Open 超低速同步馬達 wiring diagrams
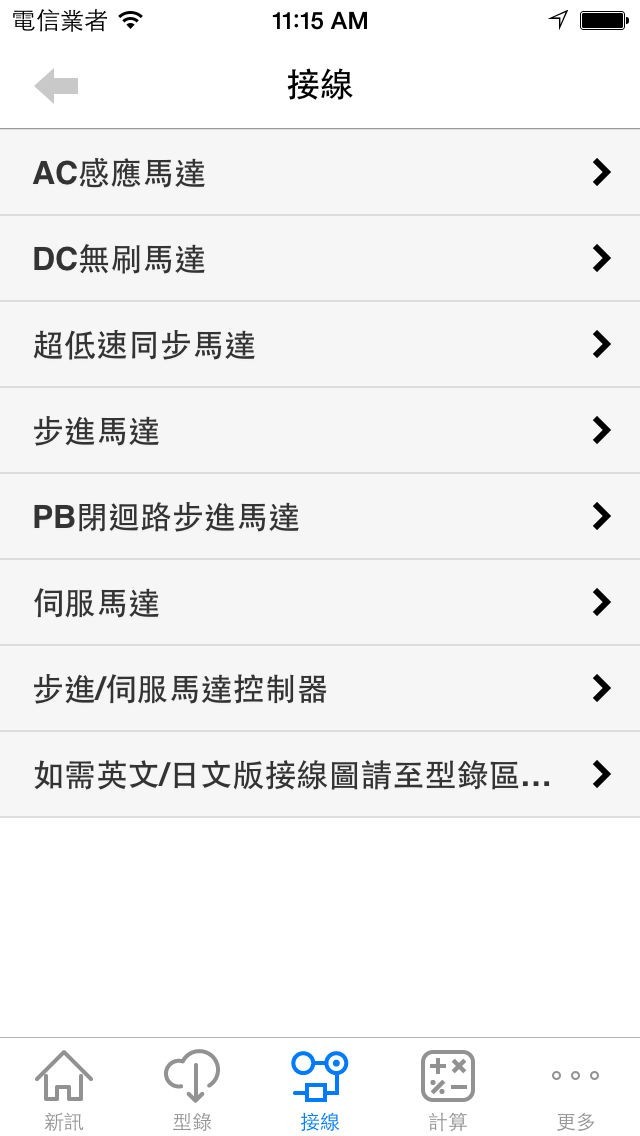This screenshot has height=1136, width=640. coord(320,345)
